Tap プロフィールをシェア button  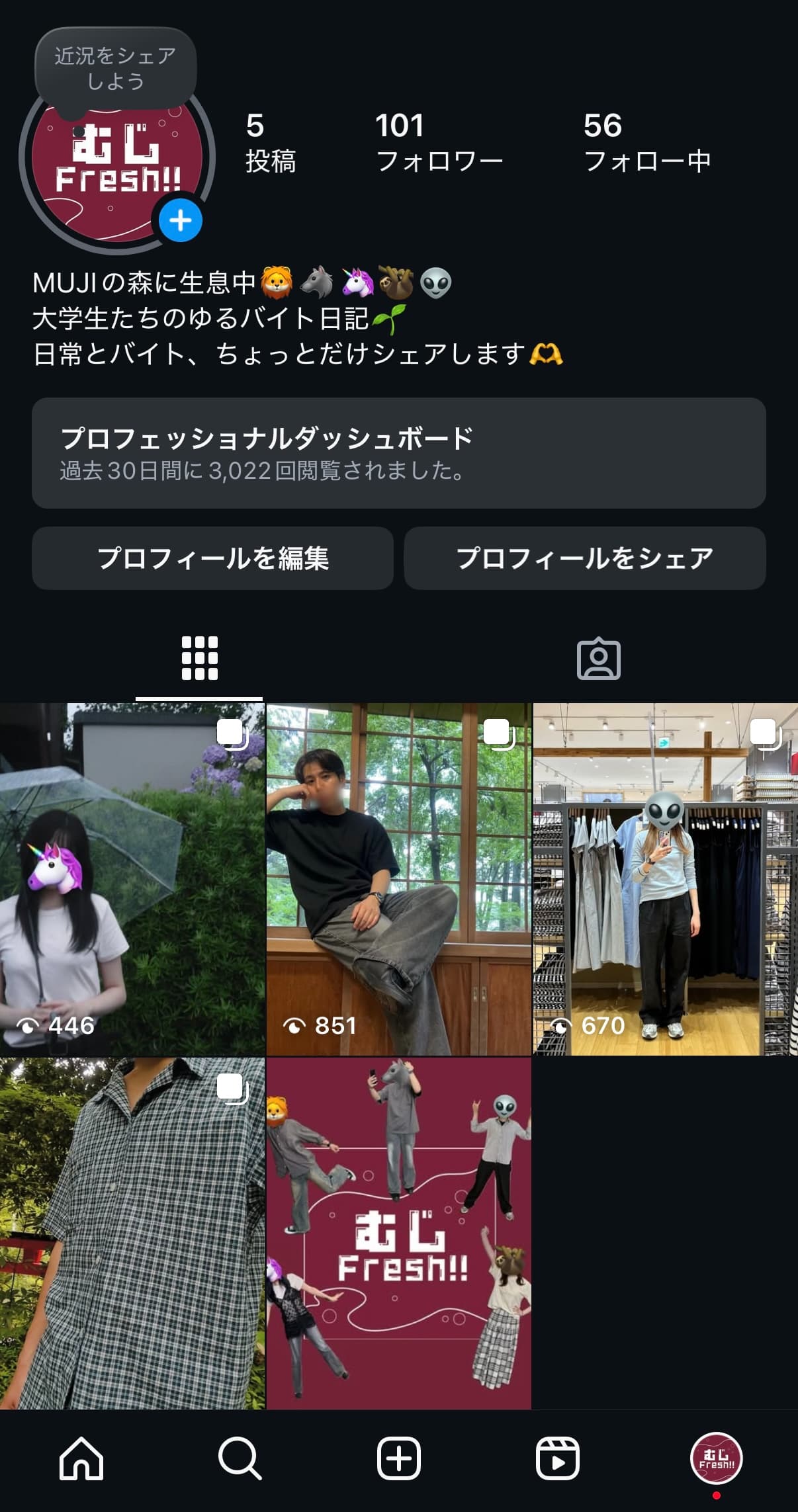tap(584, 558)
